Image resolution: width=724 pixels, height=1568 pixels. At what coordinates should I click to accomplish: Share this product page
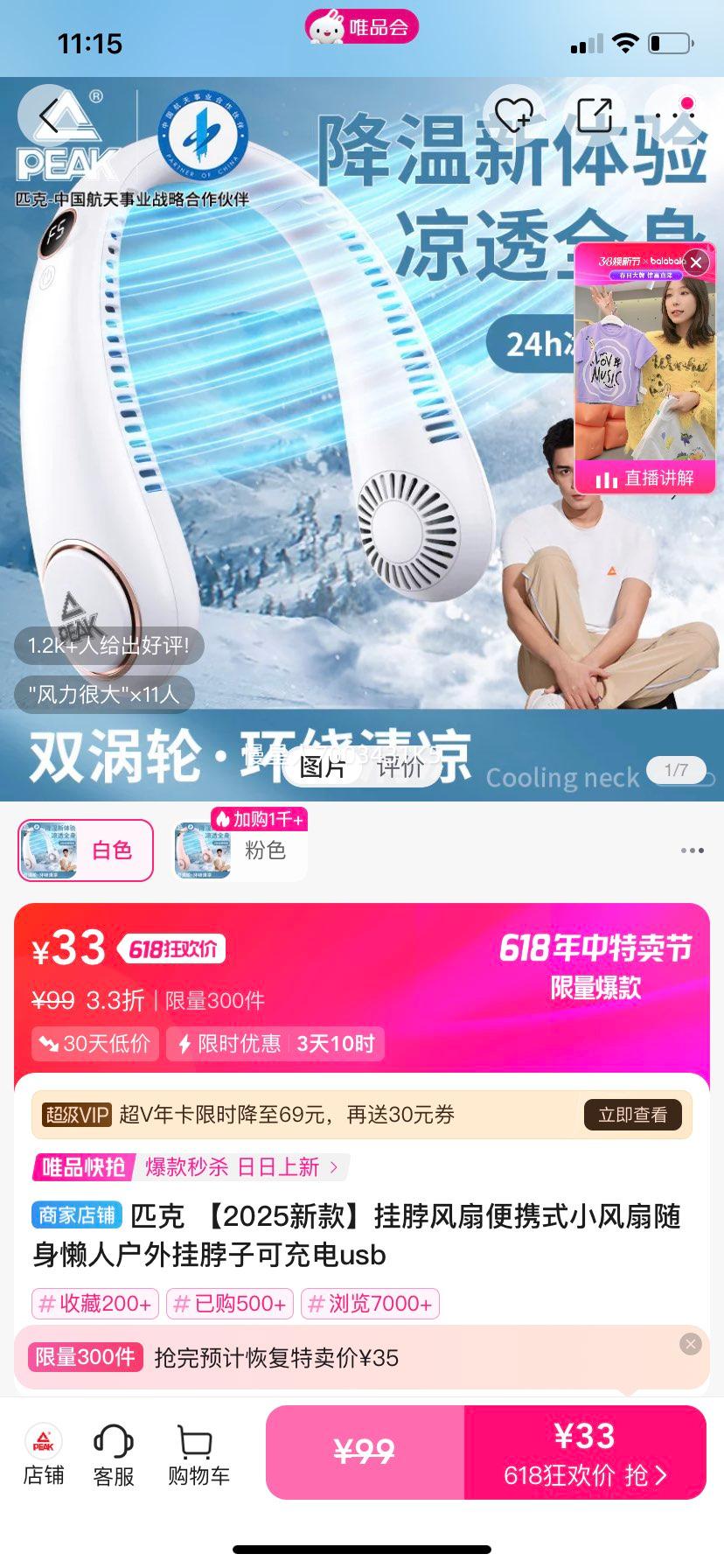[595, 115]
